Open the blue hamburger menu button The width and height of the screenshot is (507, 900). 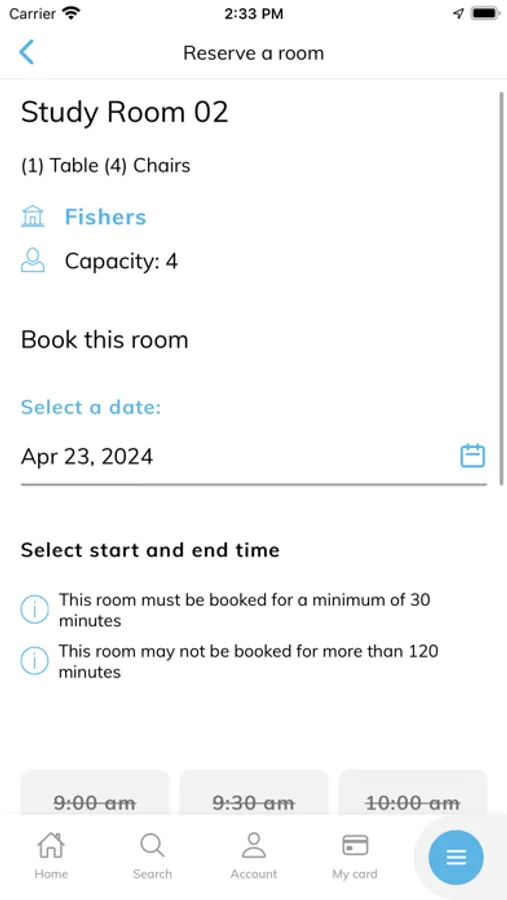pos(456,858)
